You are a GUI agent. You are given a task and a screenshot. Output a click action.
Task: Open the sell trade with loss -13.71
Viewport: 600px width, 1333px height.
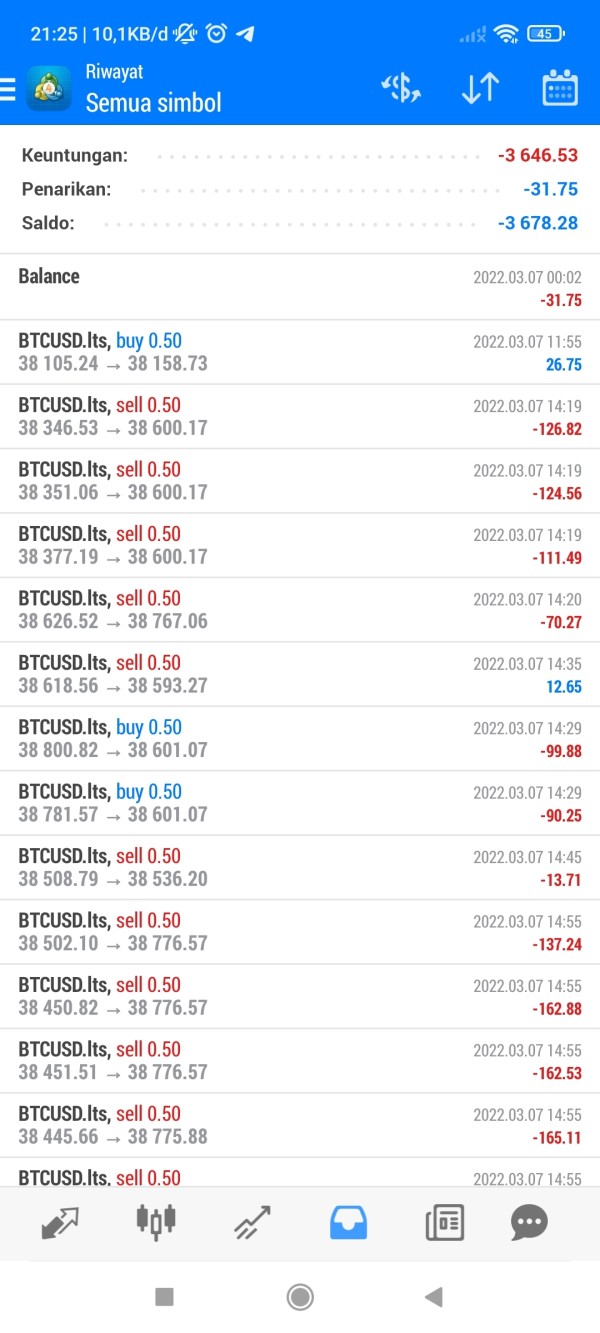click(300, 868)
